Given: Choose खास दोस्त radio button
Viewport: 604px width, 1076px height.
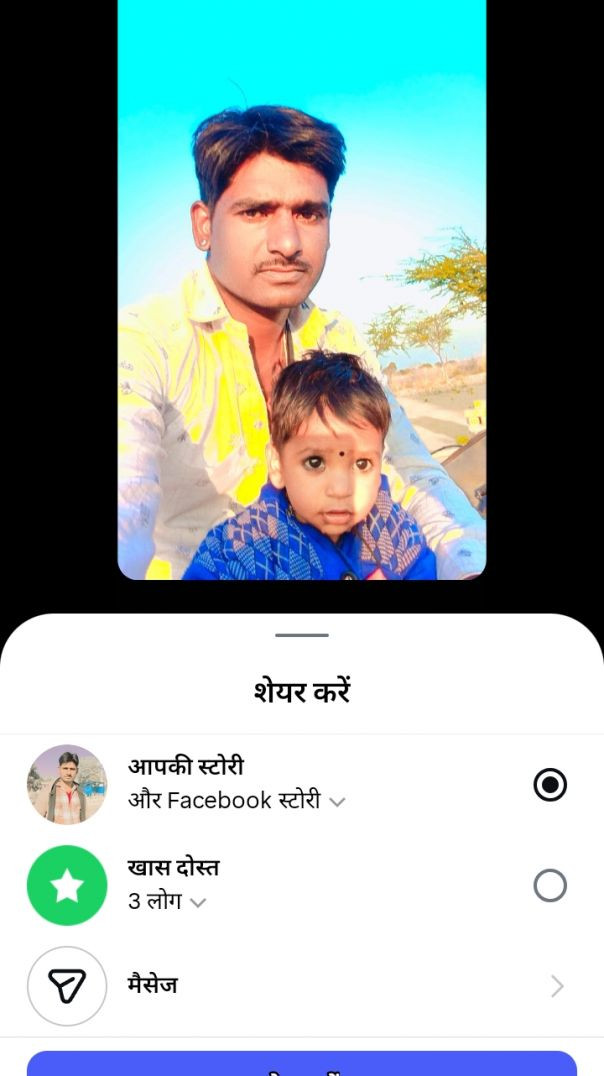Looking at the screenshot, I should [x=550, y=886].
